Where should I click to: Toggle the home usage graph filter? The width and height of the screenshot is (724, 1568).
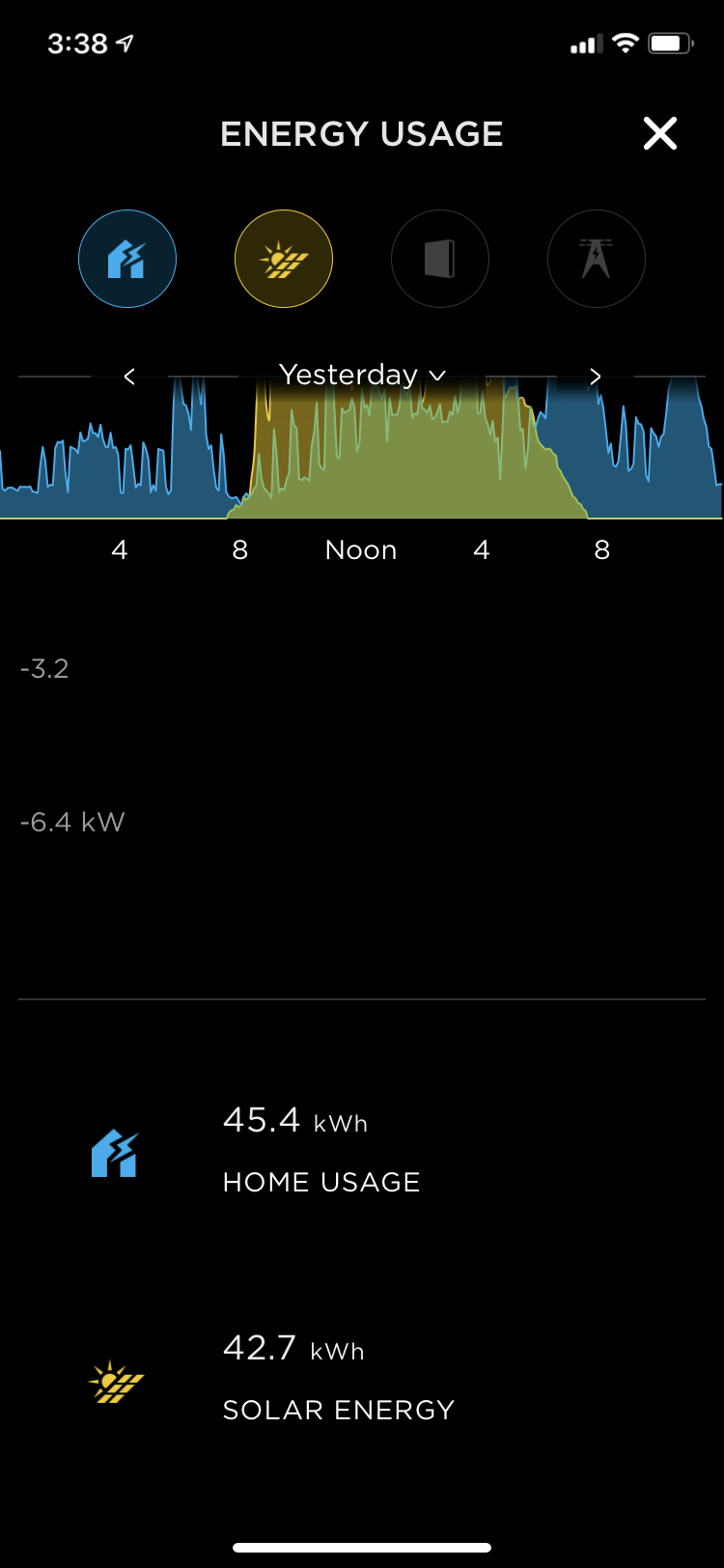pyautogui.click(x=127, y=259)
